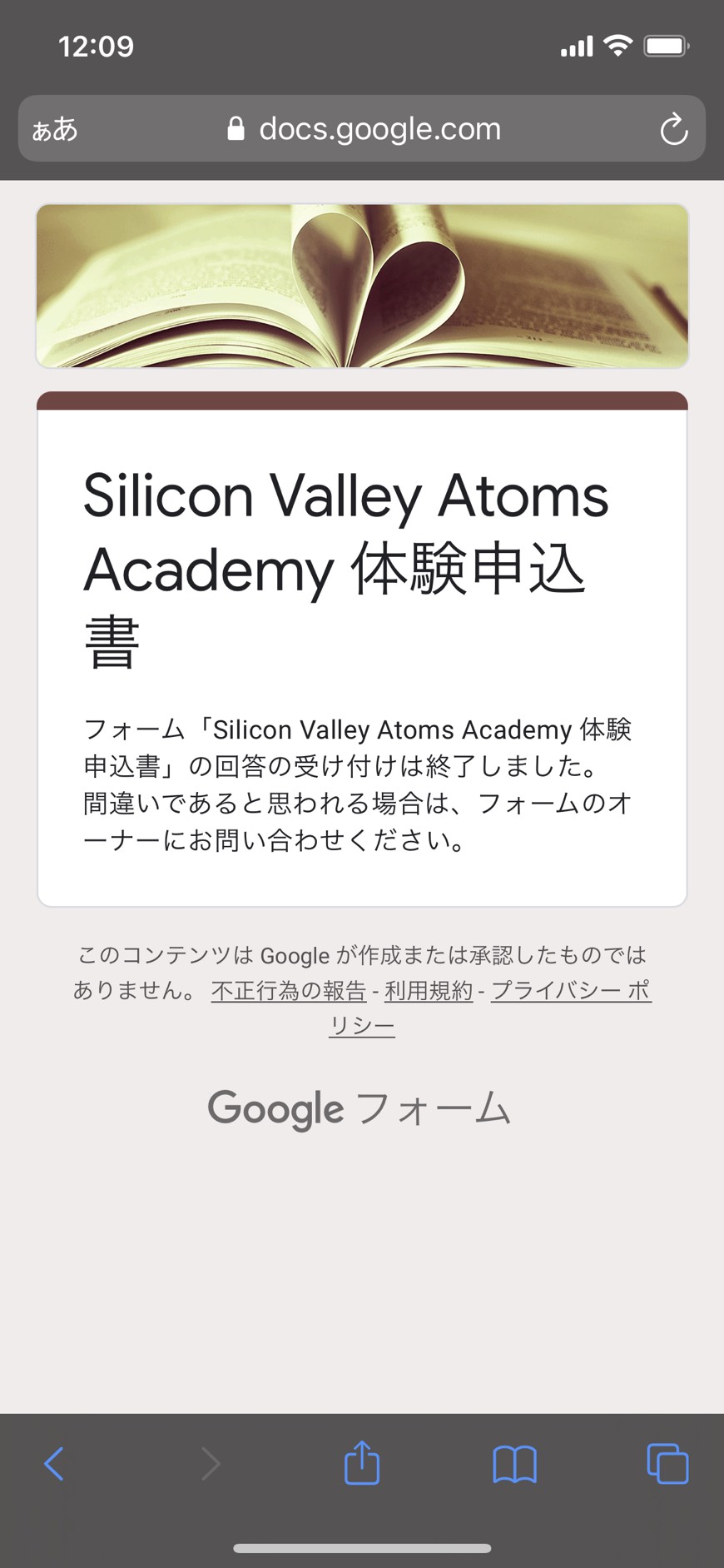The image size is (724, 1568).
Task: Open the Google フォーム link
Action: (359, 1108)
